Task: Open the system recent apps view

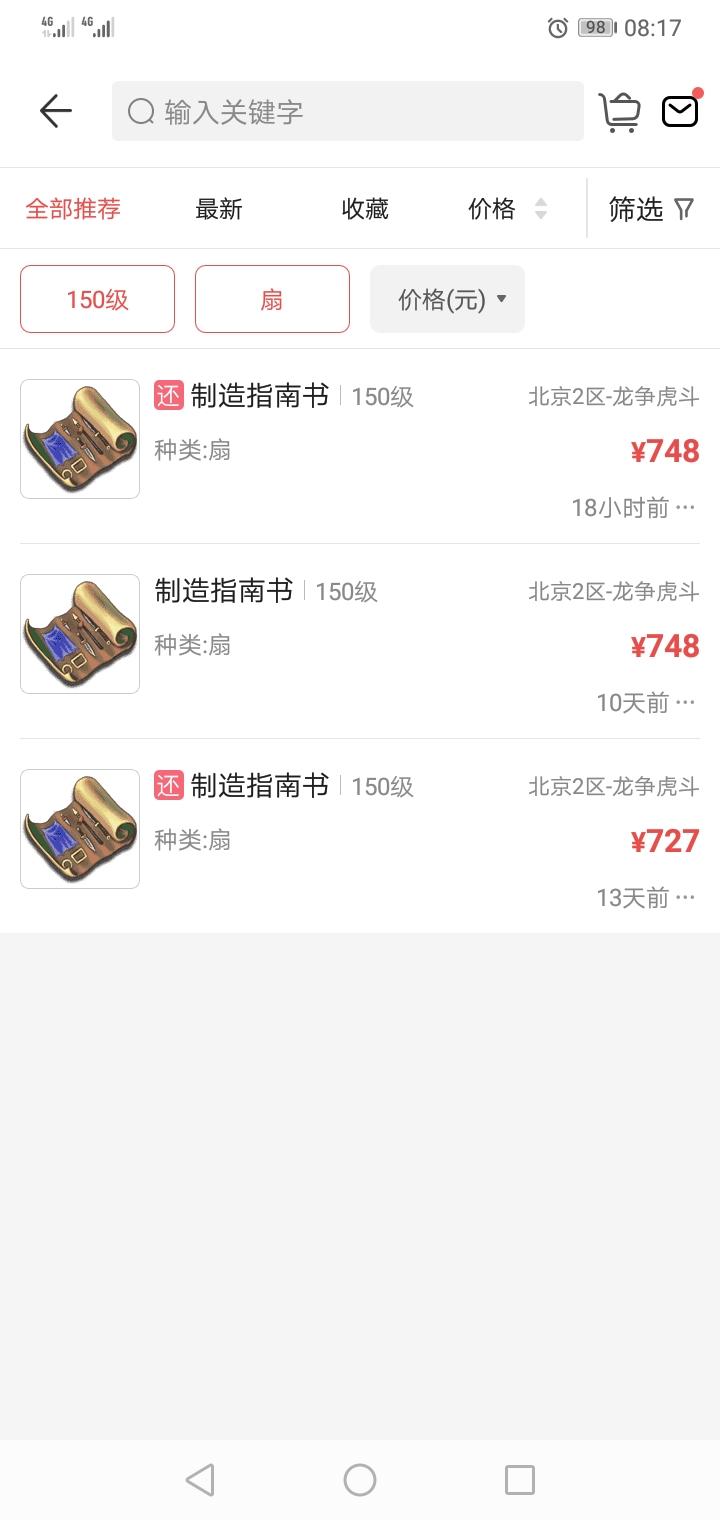Action: [x=520, y=1480]
